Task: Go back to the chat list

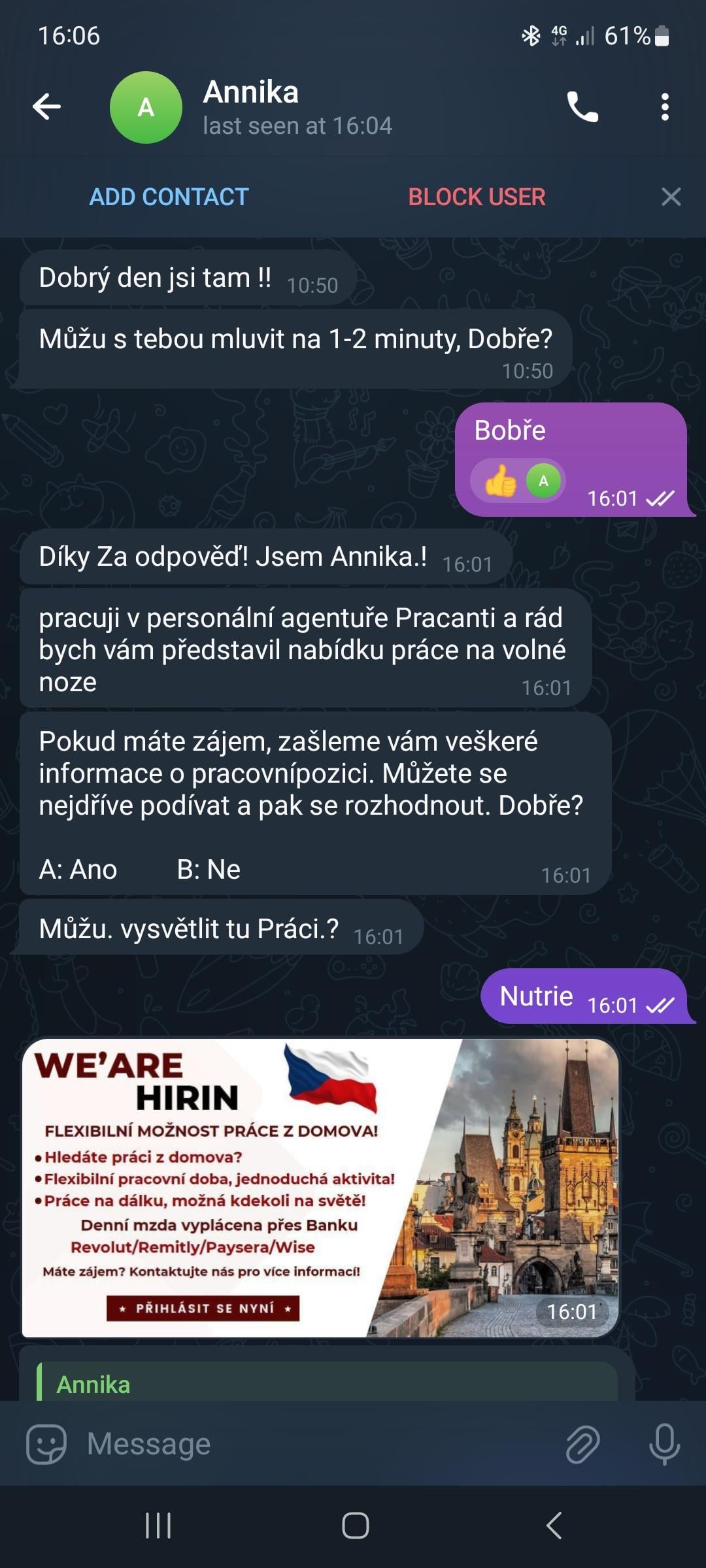Action: 47,106
